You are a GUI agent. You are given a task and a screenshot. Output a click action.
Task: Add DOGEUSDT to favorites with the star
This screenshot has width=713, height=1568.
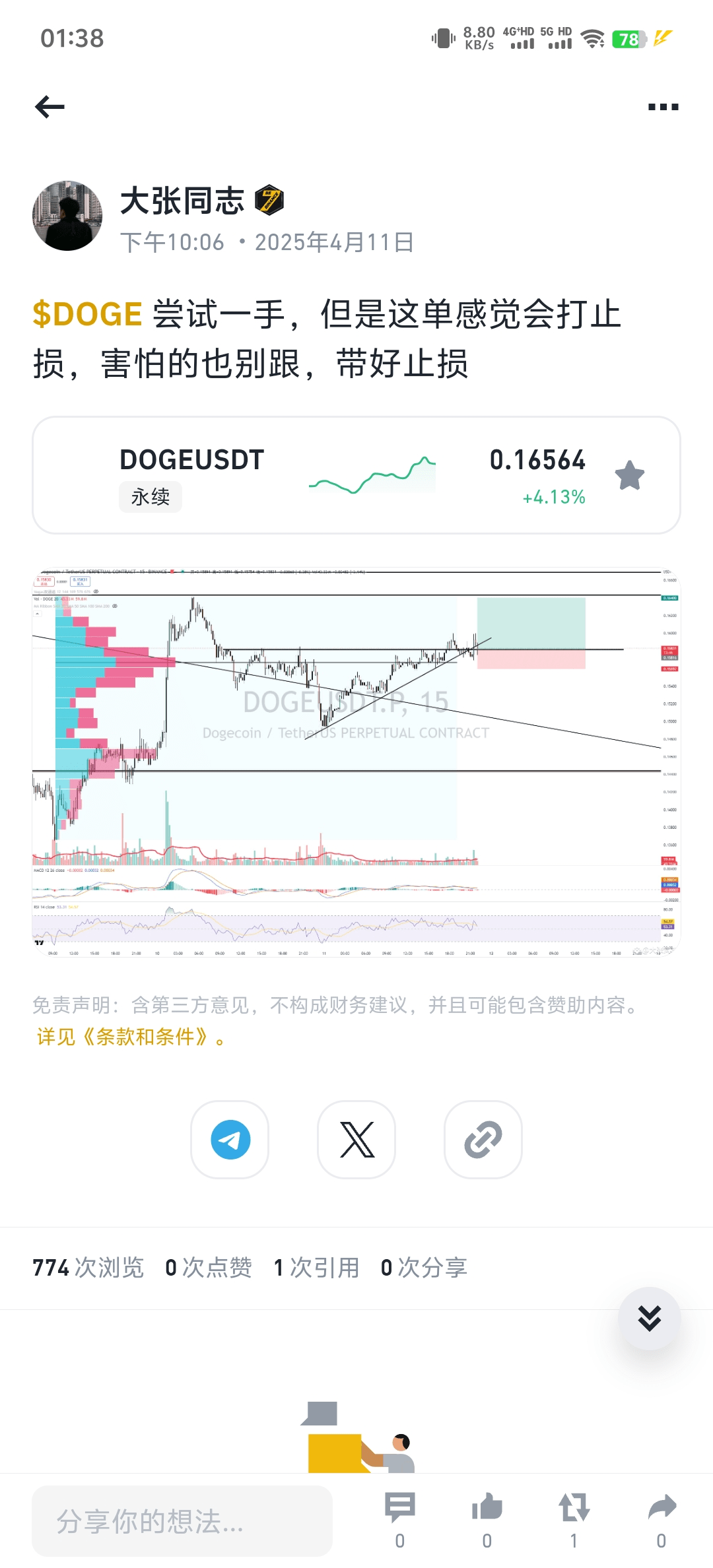coord(629,476)
